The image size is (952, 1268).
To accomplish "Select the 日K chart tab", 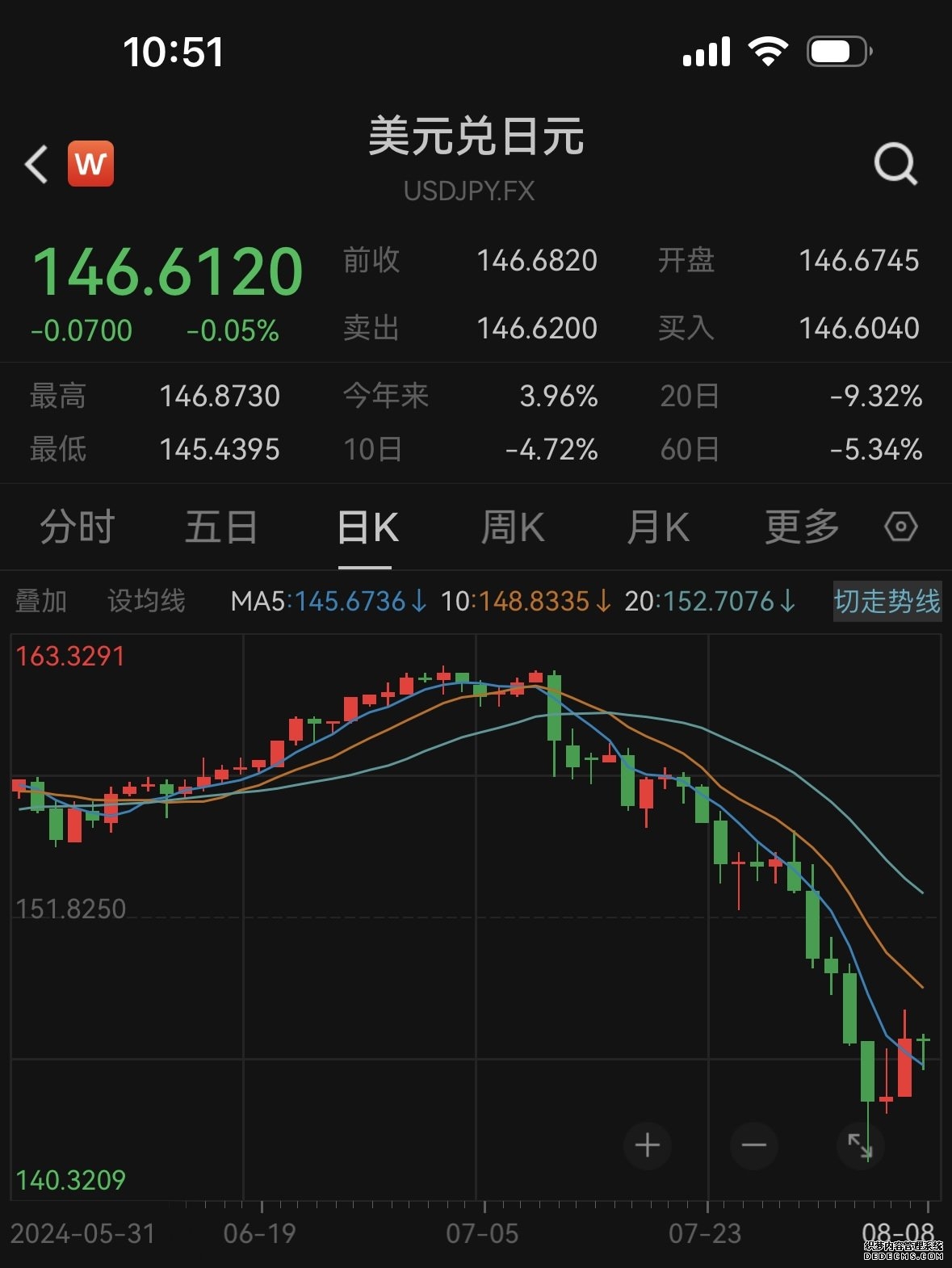I will [367, 528].
